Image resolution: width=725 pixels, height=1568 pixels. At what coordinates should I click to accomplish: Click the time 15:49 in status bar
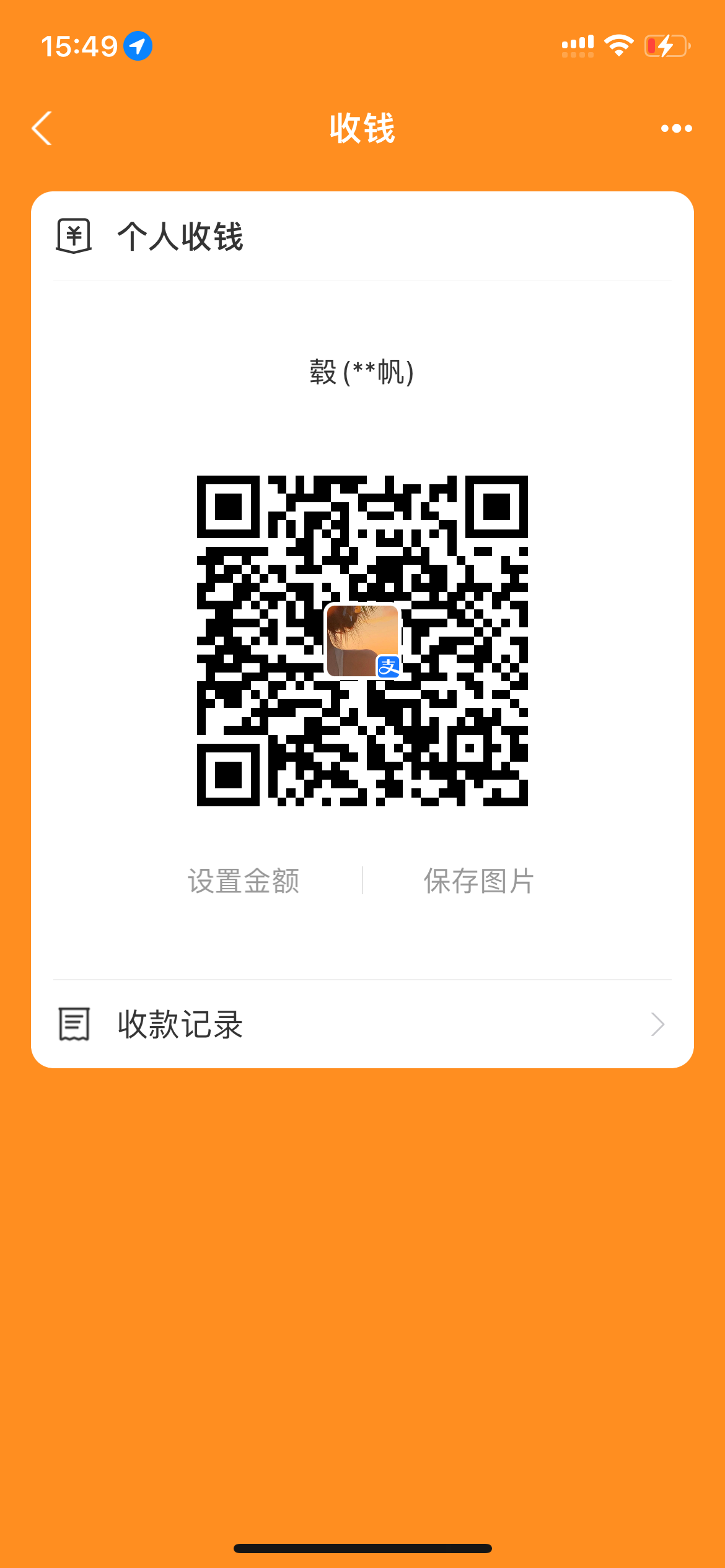79,45
